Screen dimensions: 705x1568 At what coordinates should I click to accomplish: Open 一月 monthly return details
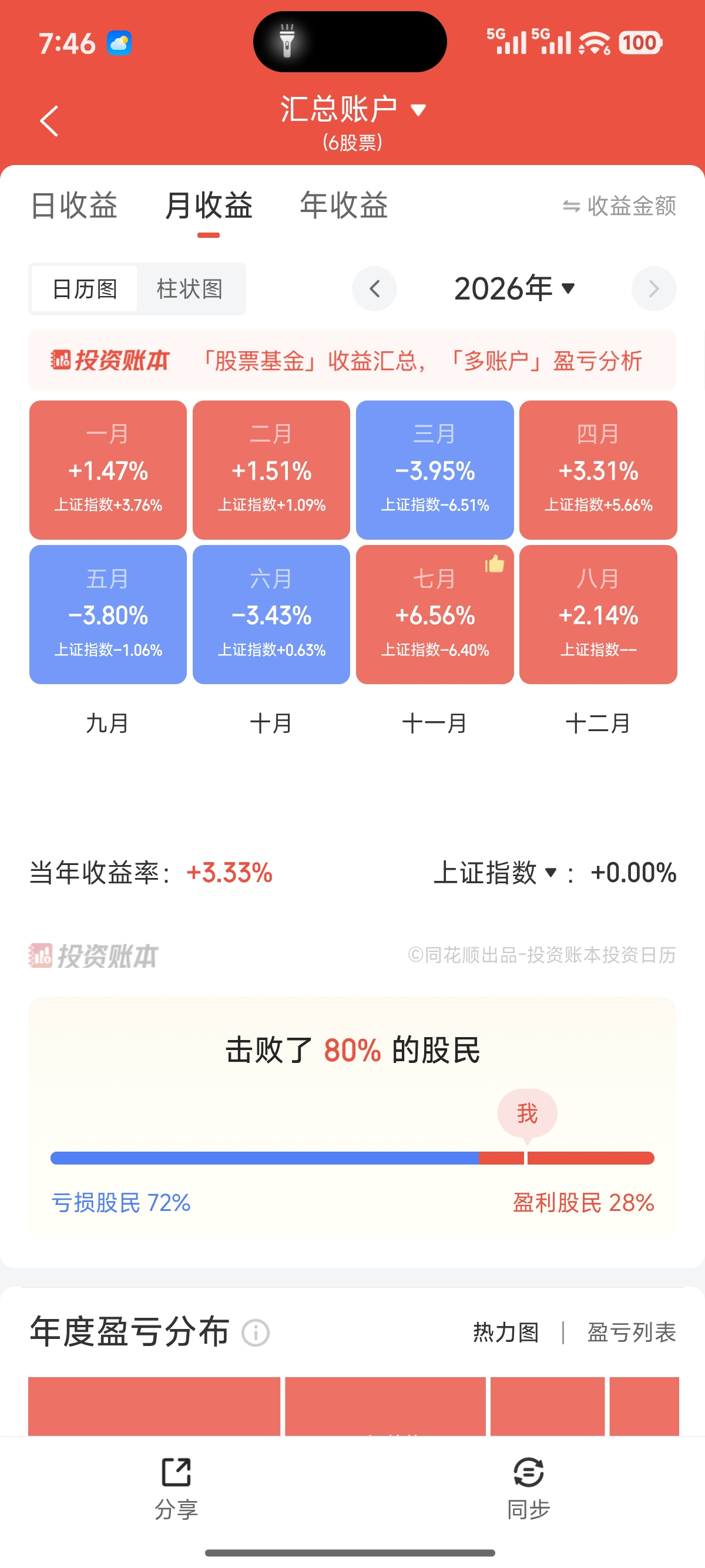point(108,470)
